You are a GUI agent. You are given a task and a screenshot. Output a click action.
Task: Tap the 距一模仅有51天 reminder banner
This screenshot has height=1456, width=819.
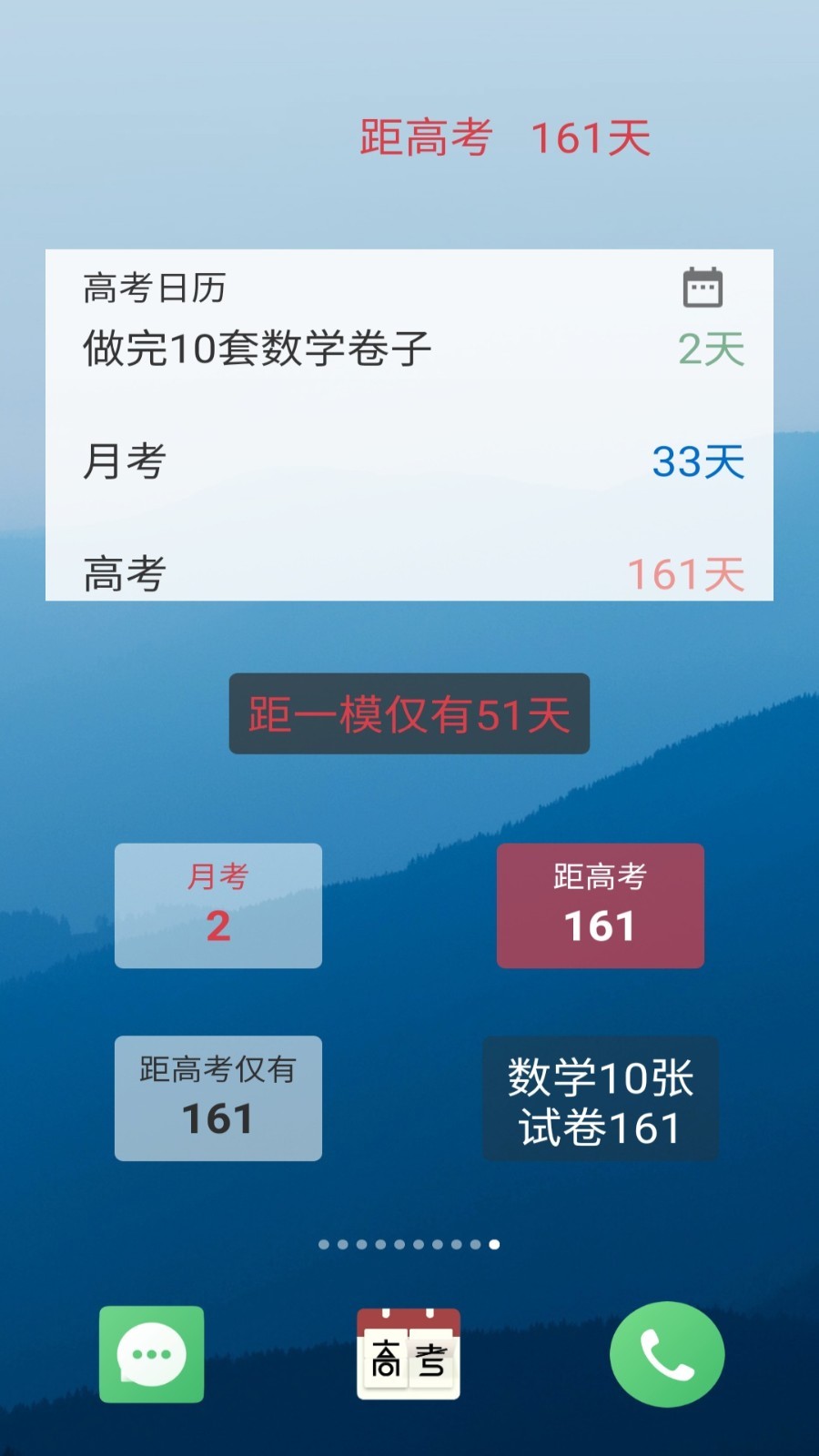coord(409,715)
